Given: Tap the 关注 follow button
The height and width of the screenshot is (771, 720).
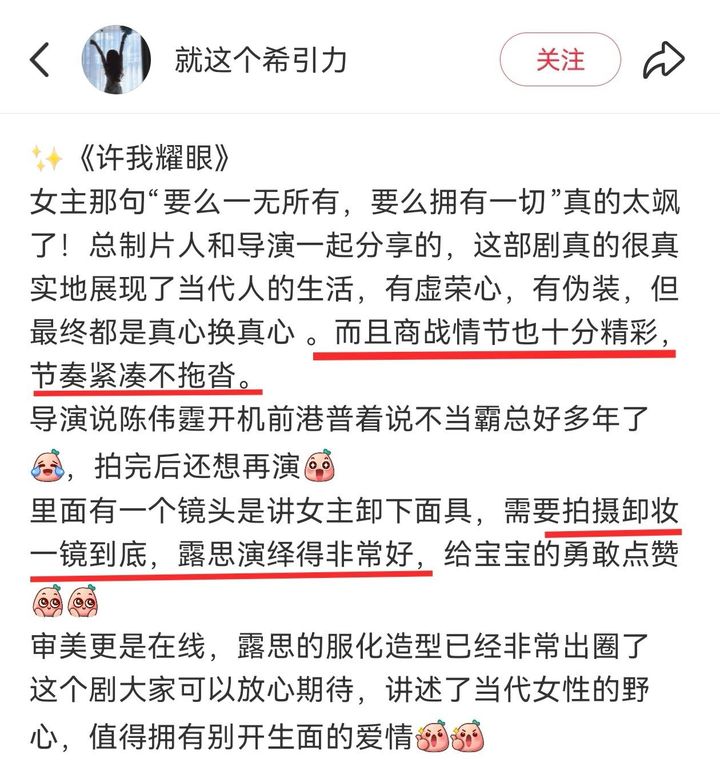Looking at the screenshot, I should pos(560,60).
